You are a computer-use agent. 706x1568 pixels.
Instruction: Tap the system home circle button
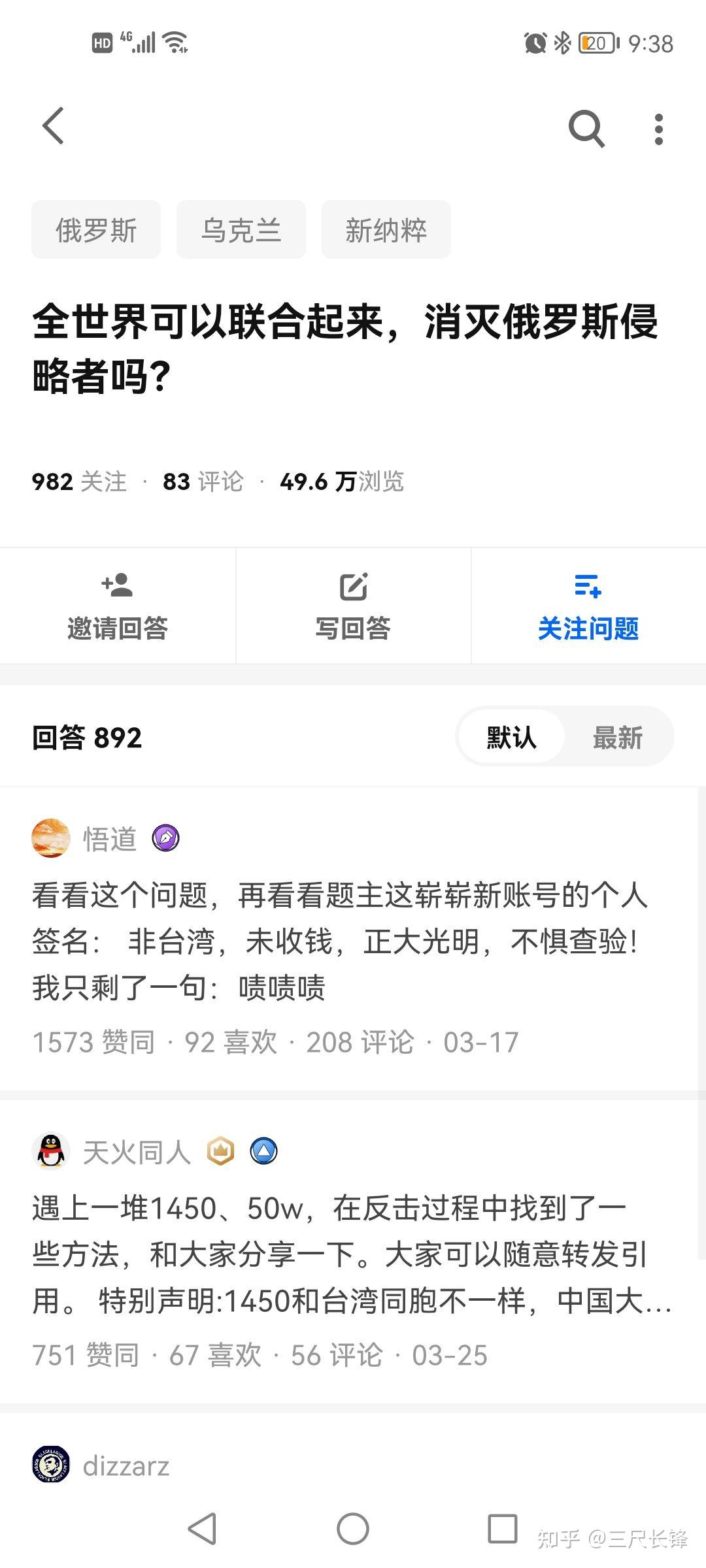coord(353,1529)
